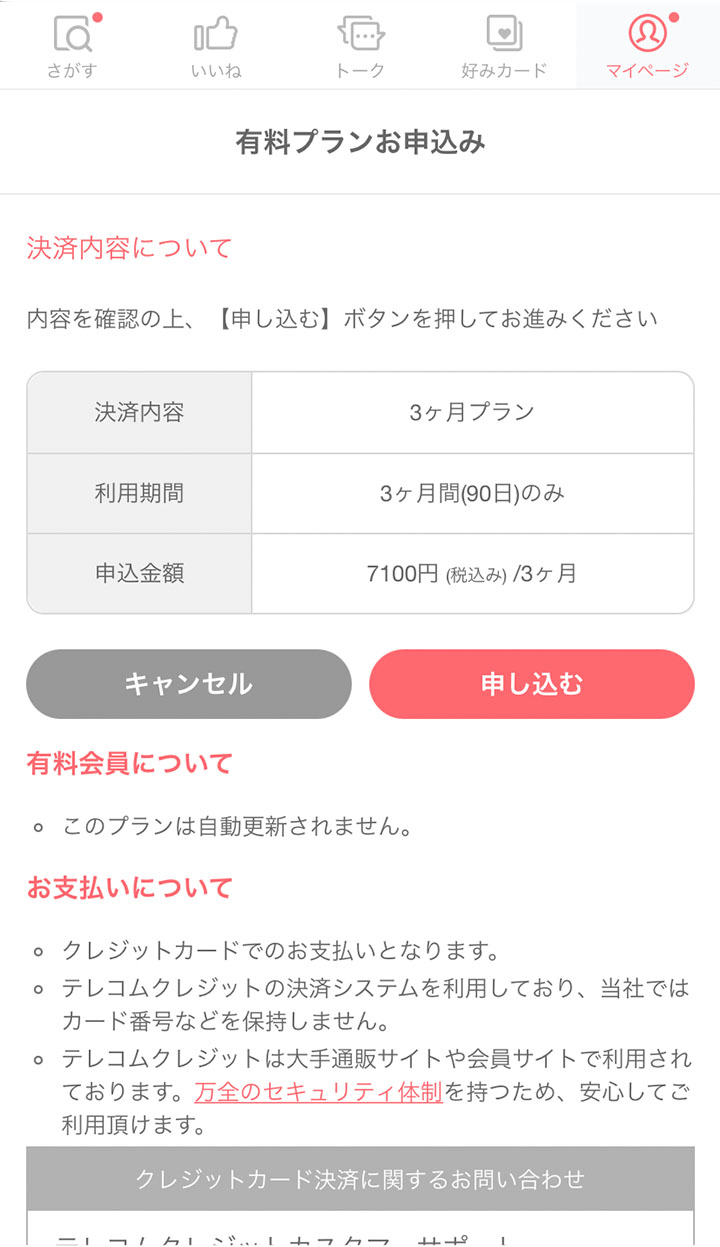Open the 好みカード tab

click(504, 45)
